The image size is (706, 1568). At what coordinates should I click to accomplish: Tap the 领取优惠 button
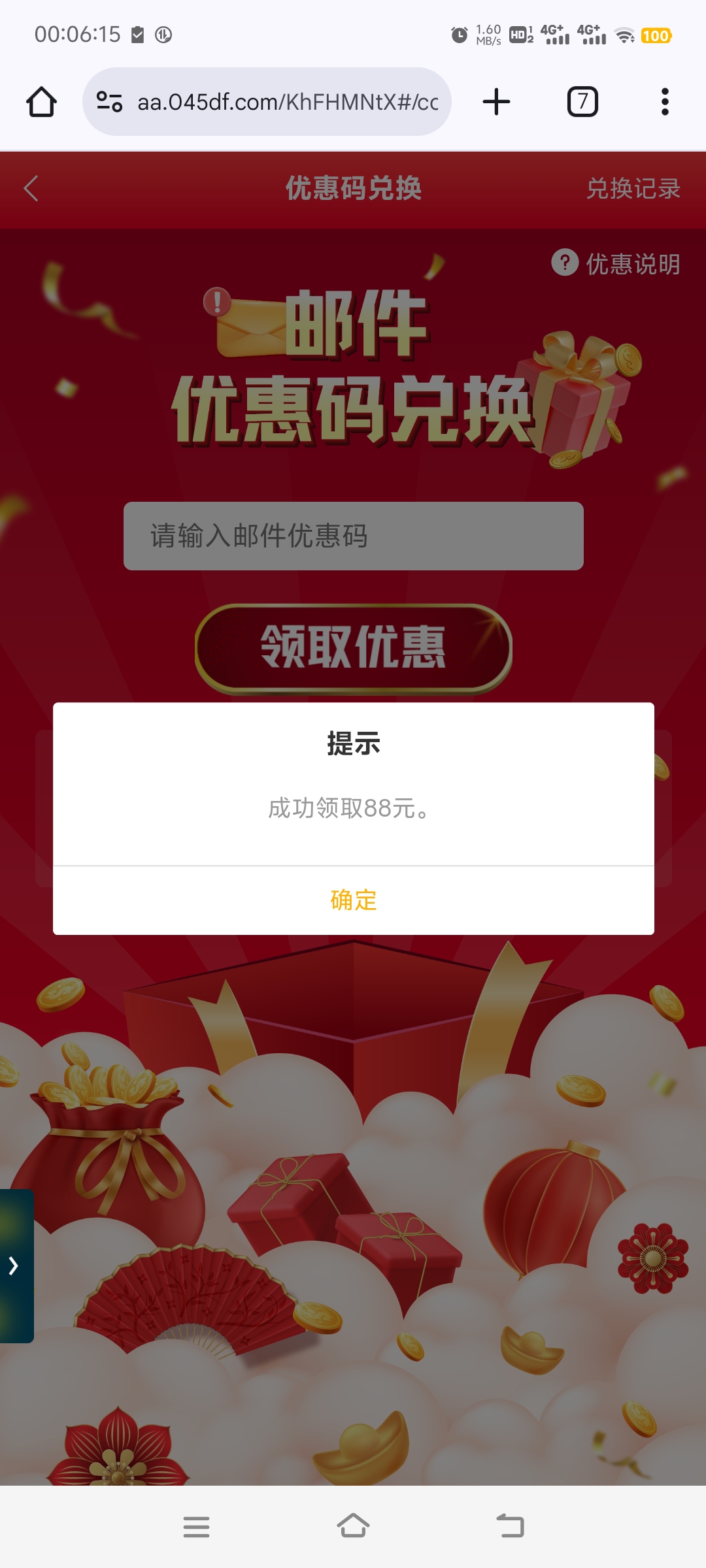(354, 648)
